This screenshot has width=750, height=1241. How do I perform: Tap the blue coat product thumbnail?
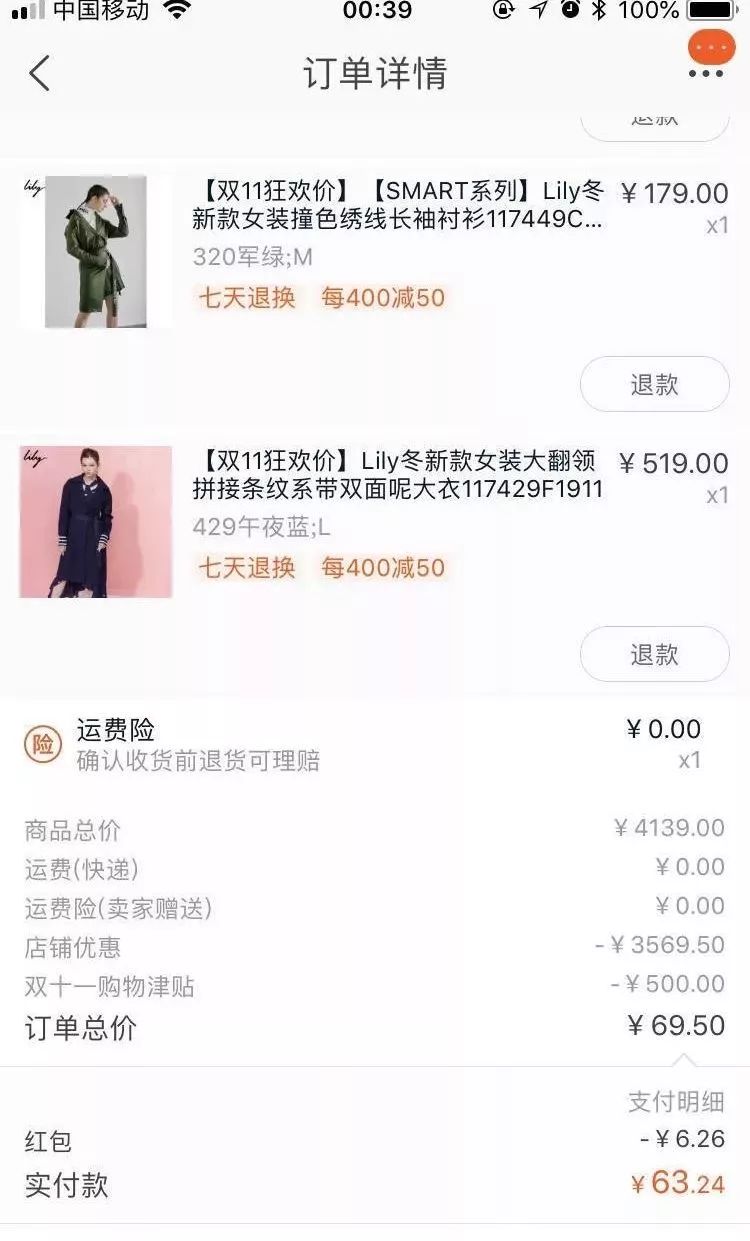click(x=95, y=524)
